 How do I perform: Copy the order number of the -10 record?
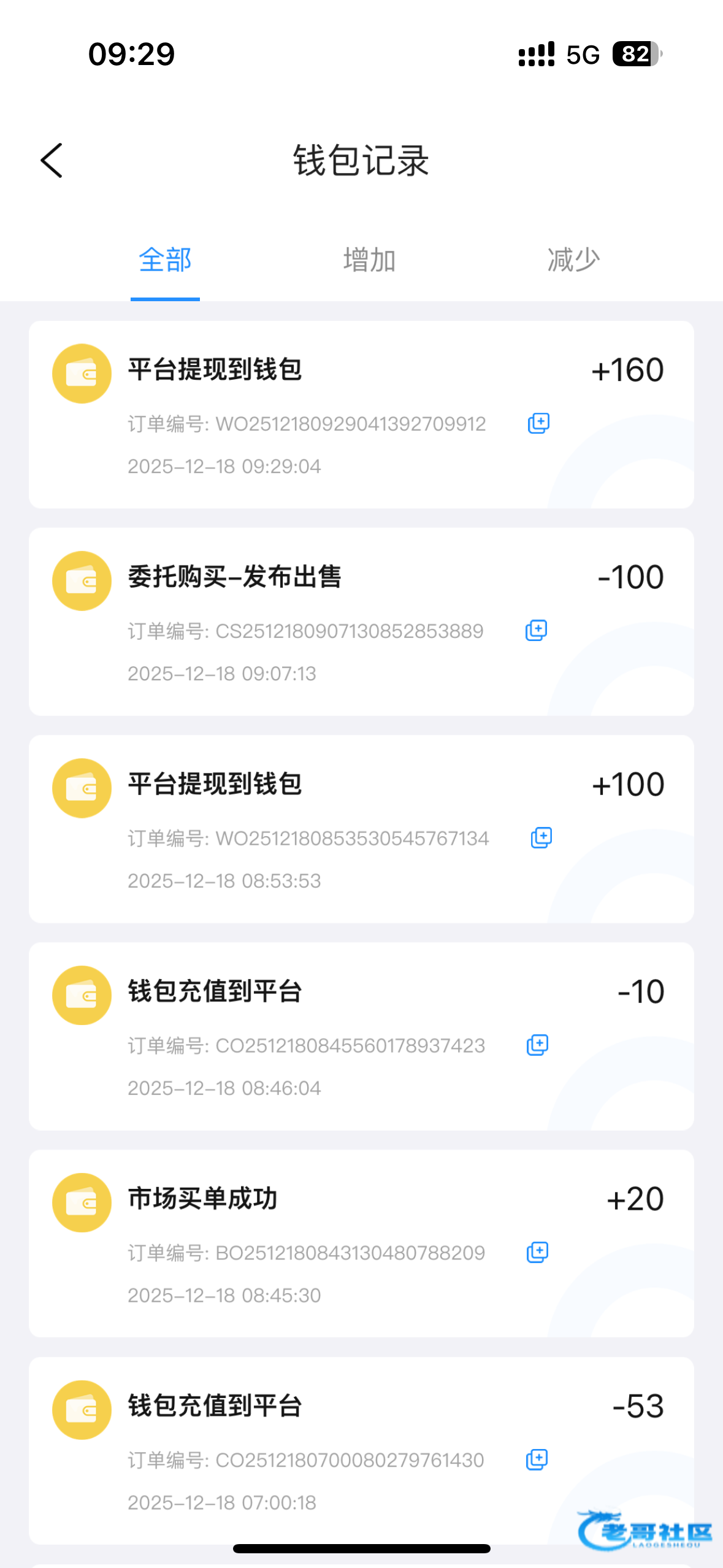click(x=537, y=1045)
